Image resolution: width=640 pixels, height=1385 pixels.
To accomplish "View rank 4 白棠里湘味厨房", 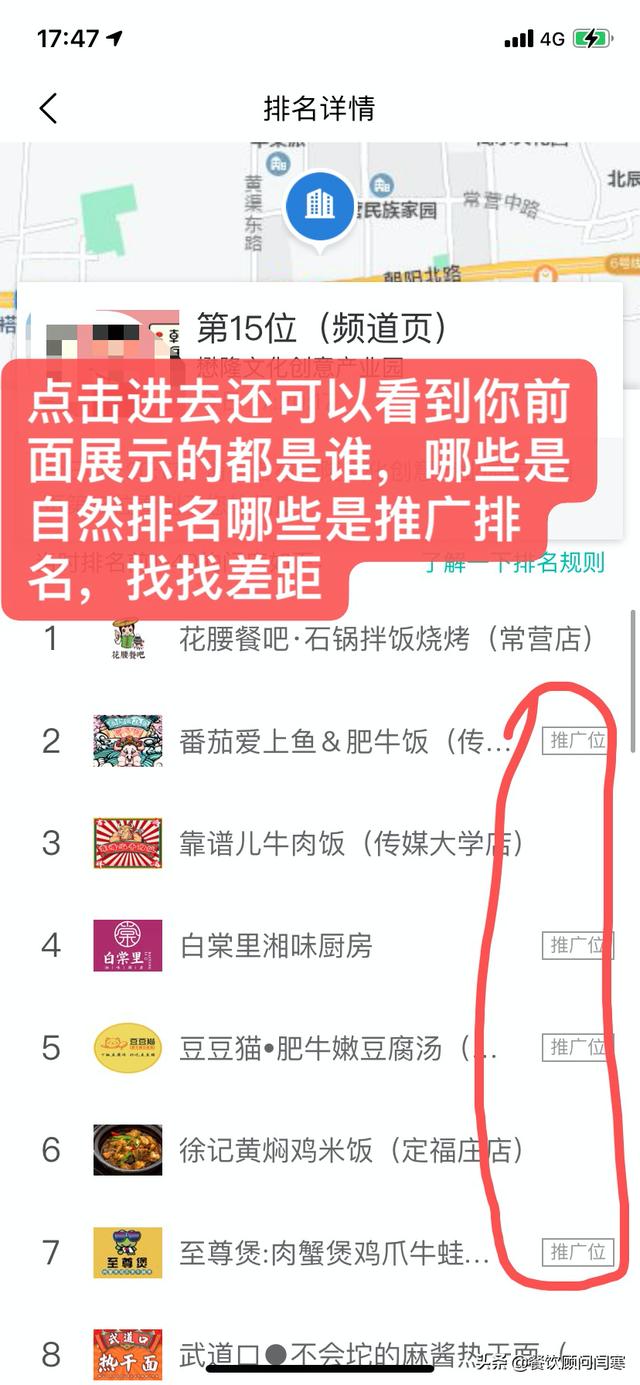I will click(320, 945).
